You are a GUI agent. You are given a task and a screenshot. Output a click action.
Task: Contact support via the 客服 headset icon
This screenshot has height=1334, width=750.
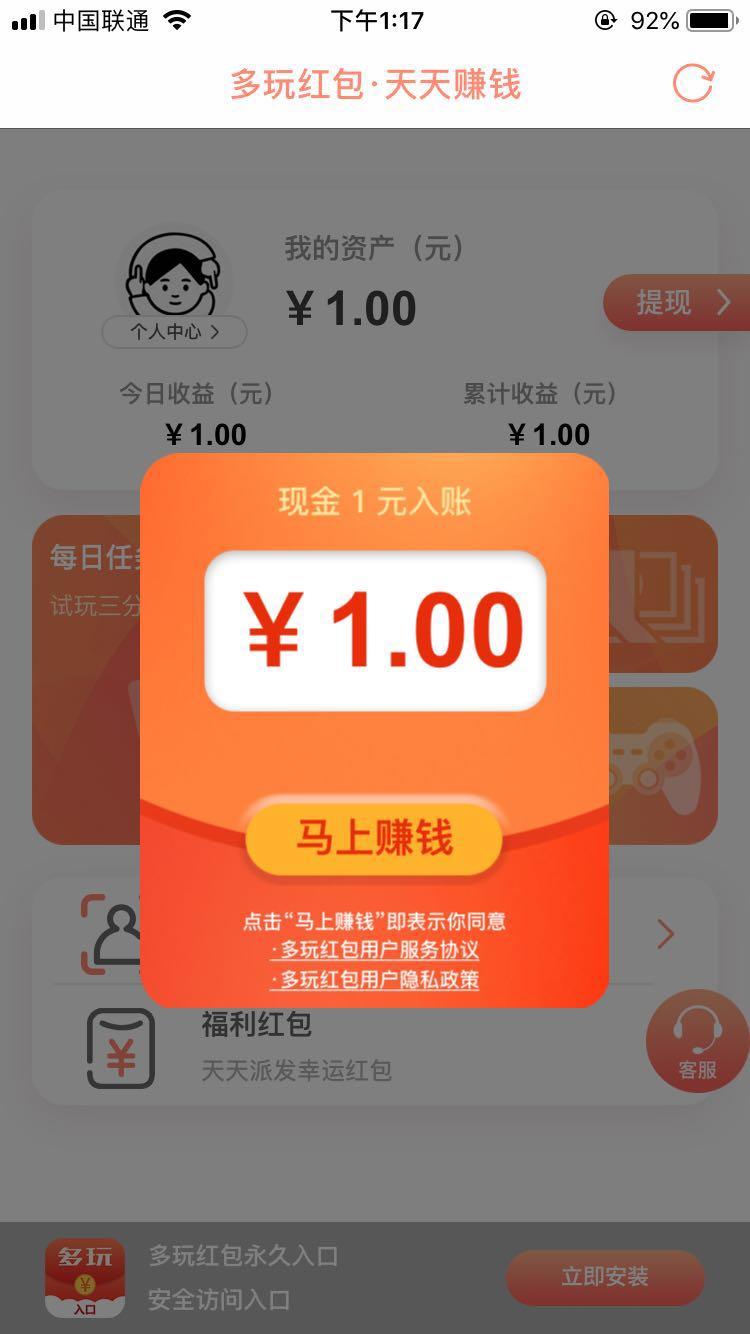click(x=697, y=1040)
